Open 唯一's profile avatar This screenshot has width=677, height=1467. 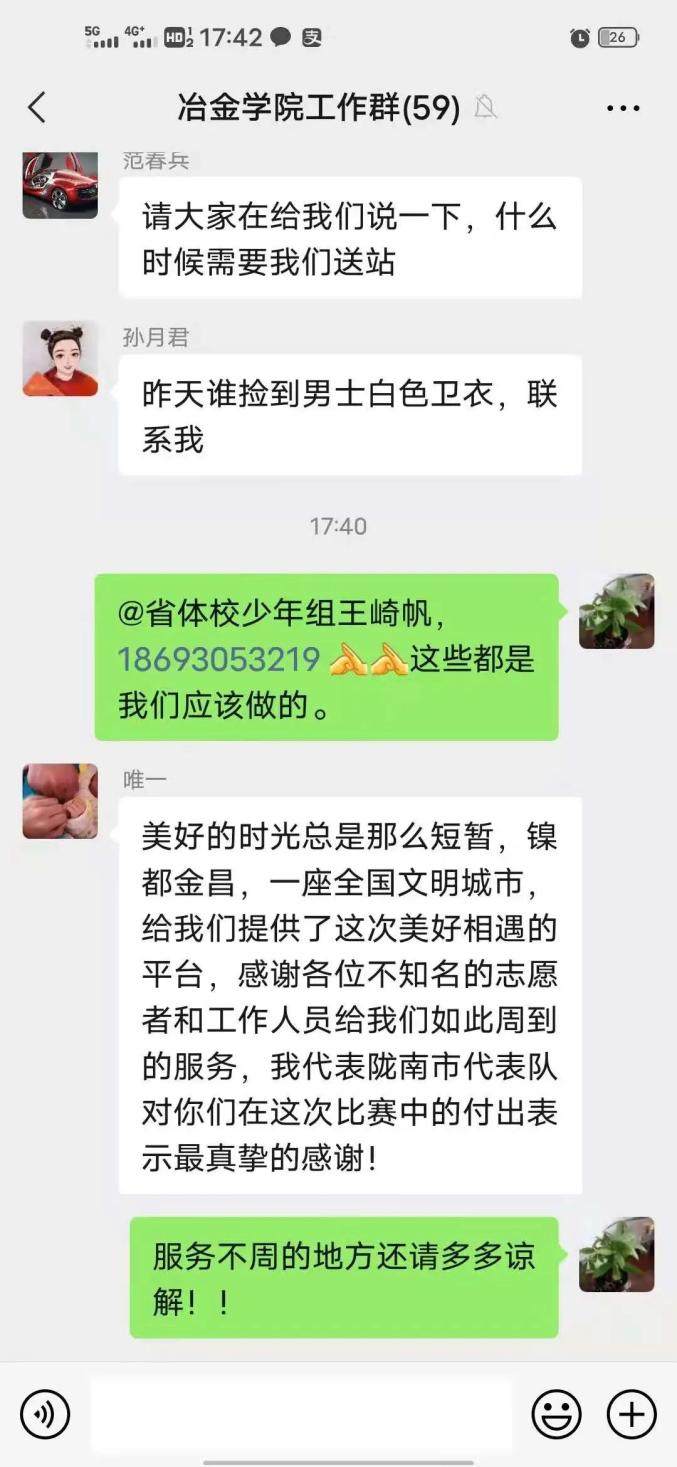[60, 801]
